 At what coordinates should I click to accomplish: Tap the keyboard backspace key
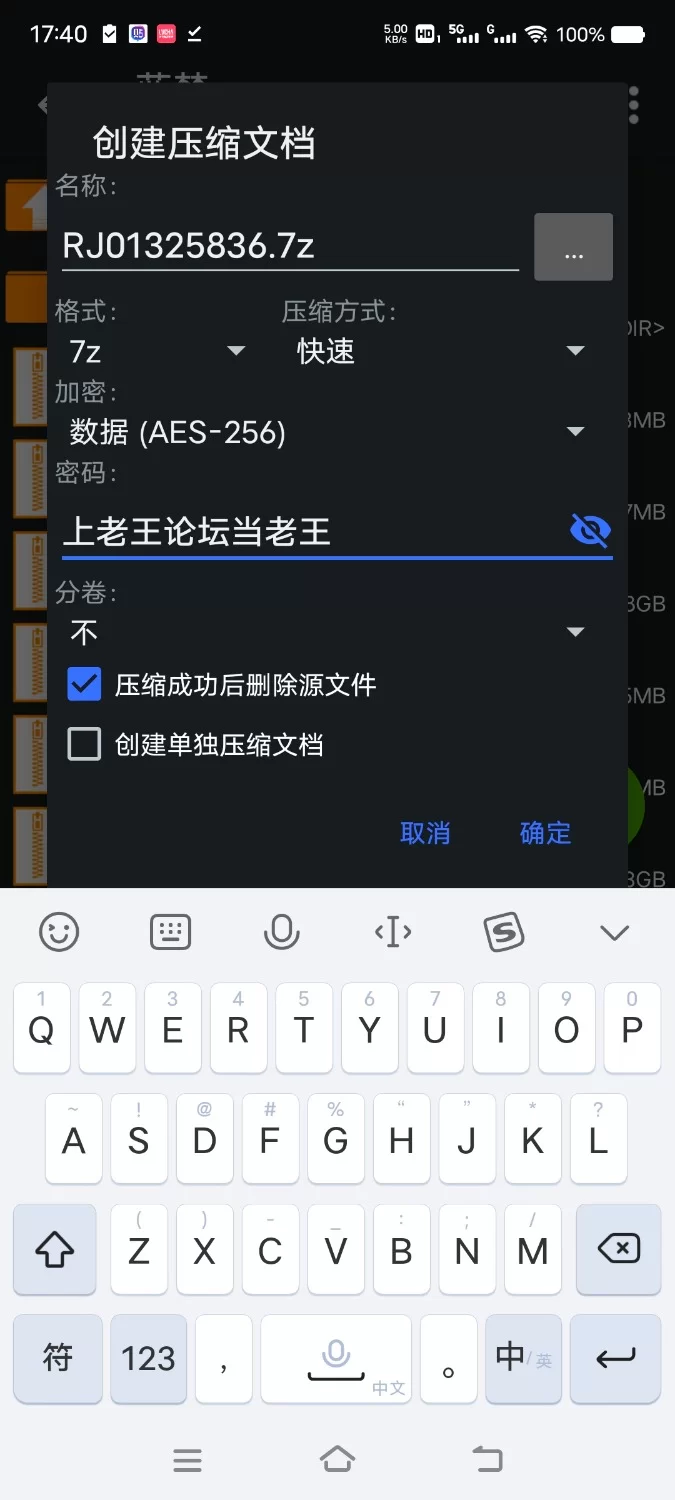[618, 1249]
